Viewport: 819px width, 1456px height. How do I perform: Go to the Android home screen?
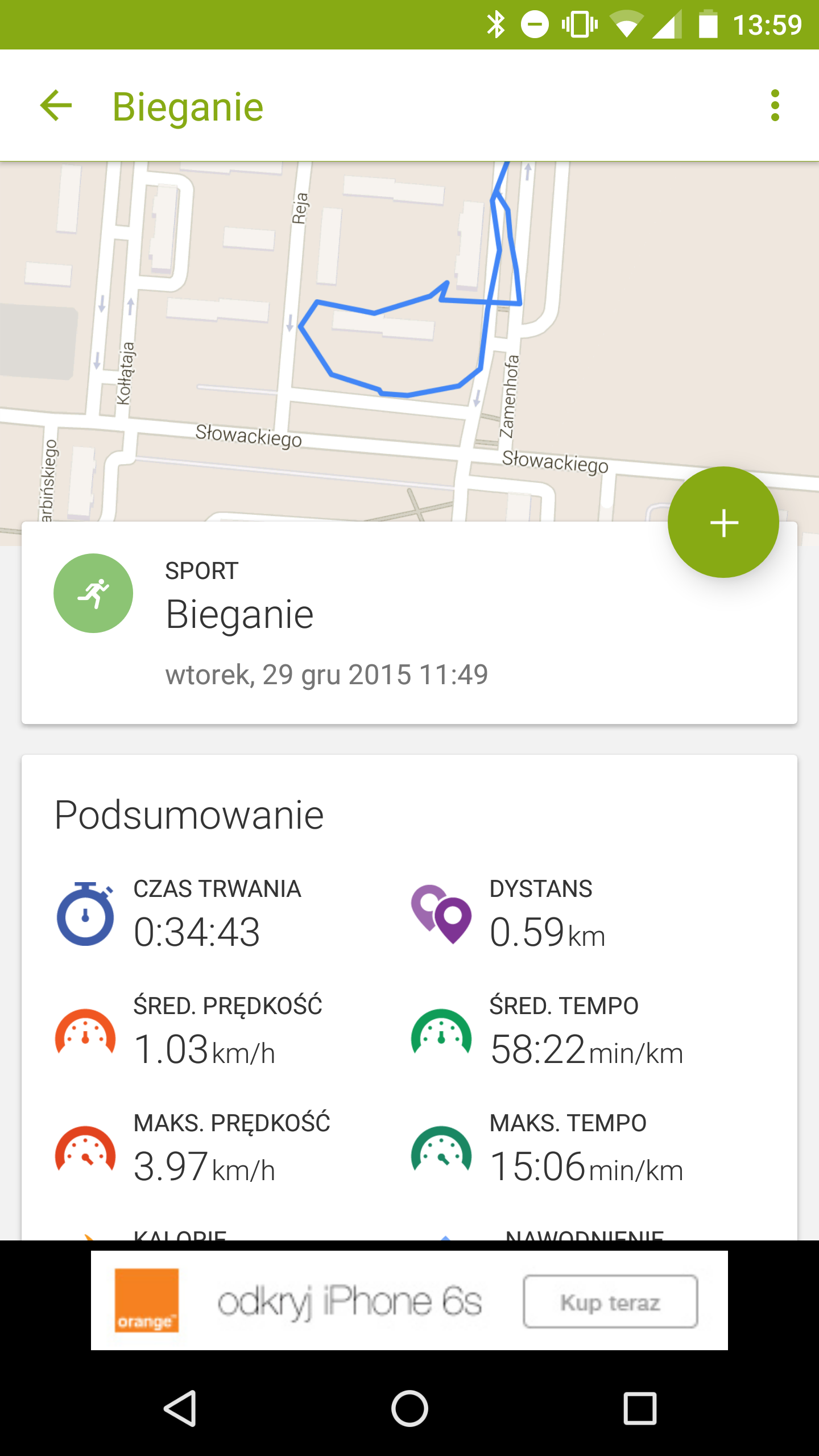pyautogui.click(x=409, y=1409)
